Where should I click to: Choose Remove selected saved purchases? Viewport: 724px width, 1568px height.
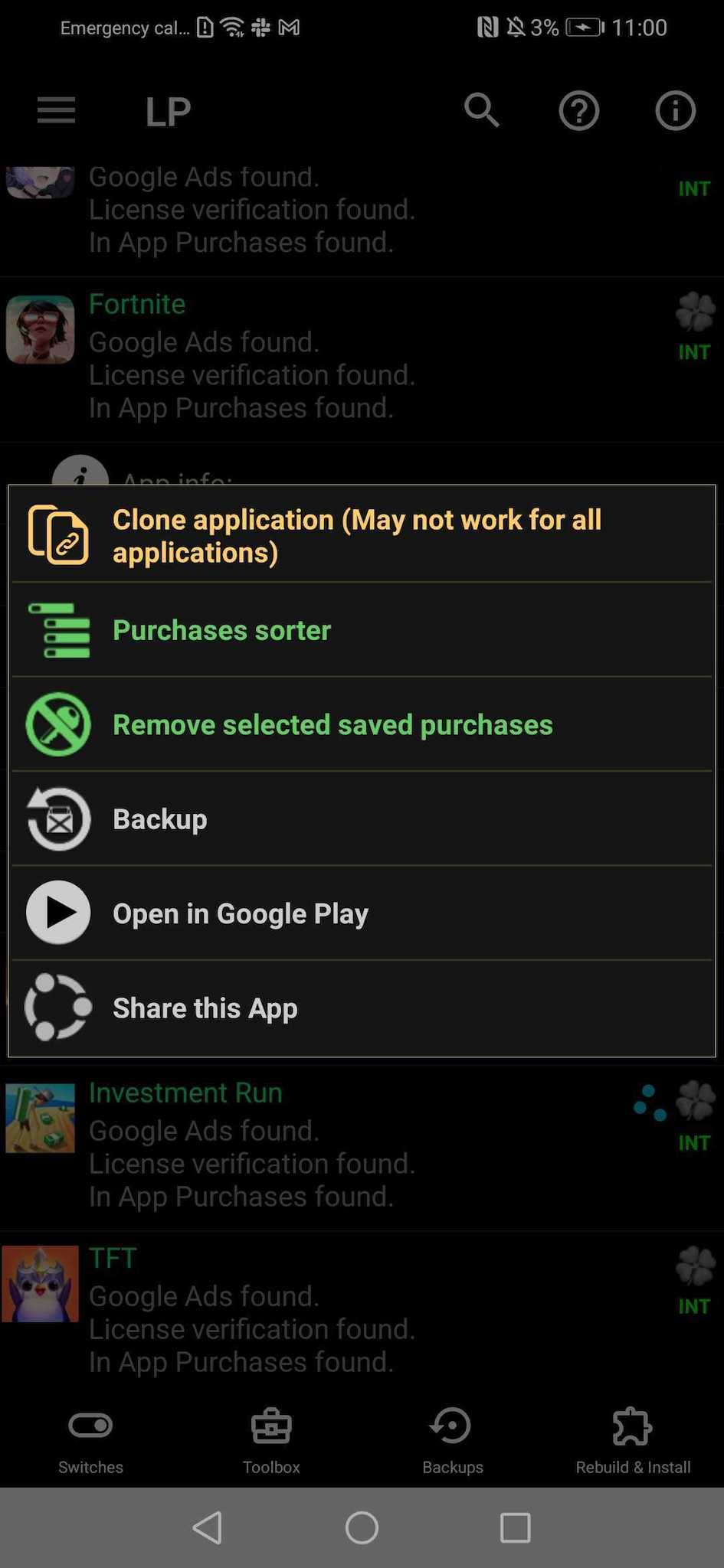pyautogui.click(x=333, y=724)
